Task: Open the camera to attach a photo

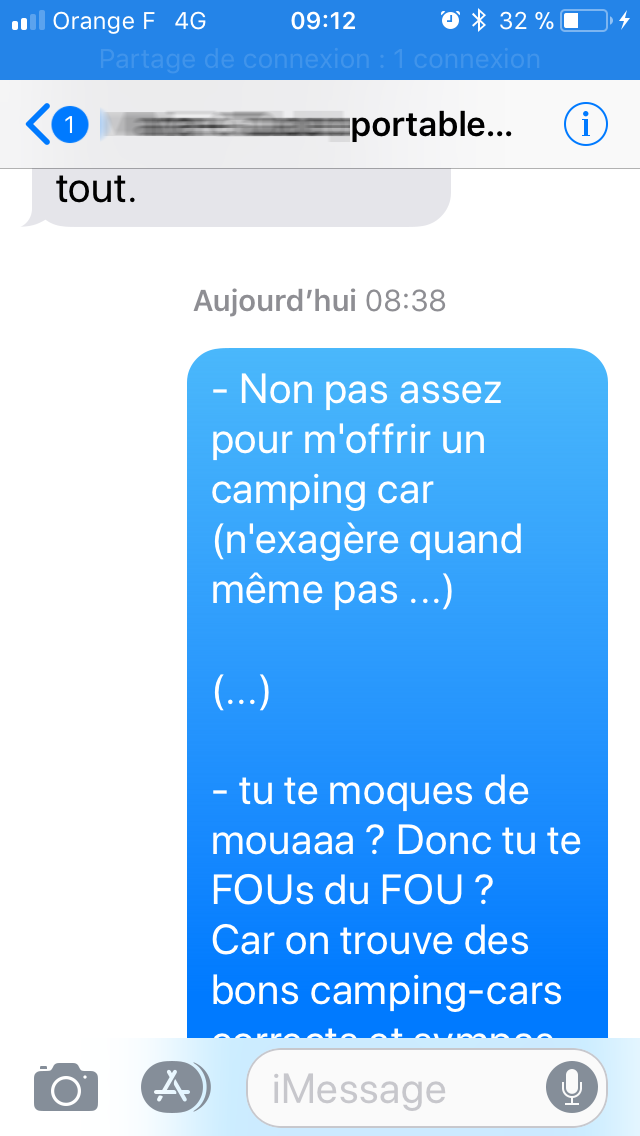Action: point(66,1087)
